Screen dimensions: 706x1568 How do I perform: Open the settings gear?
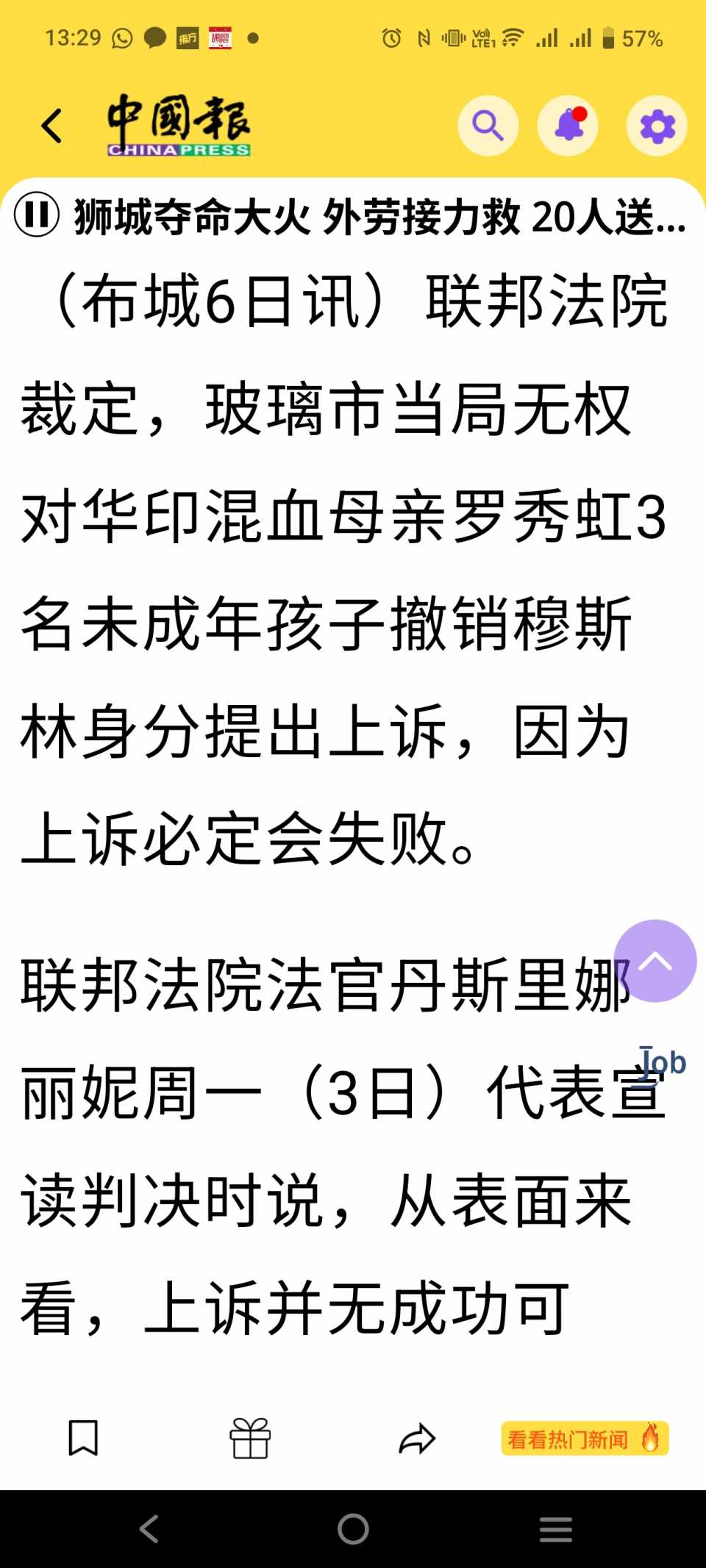pyautogui.click(x=657, y=126)
